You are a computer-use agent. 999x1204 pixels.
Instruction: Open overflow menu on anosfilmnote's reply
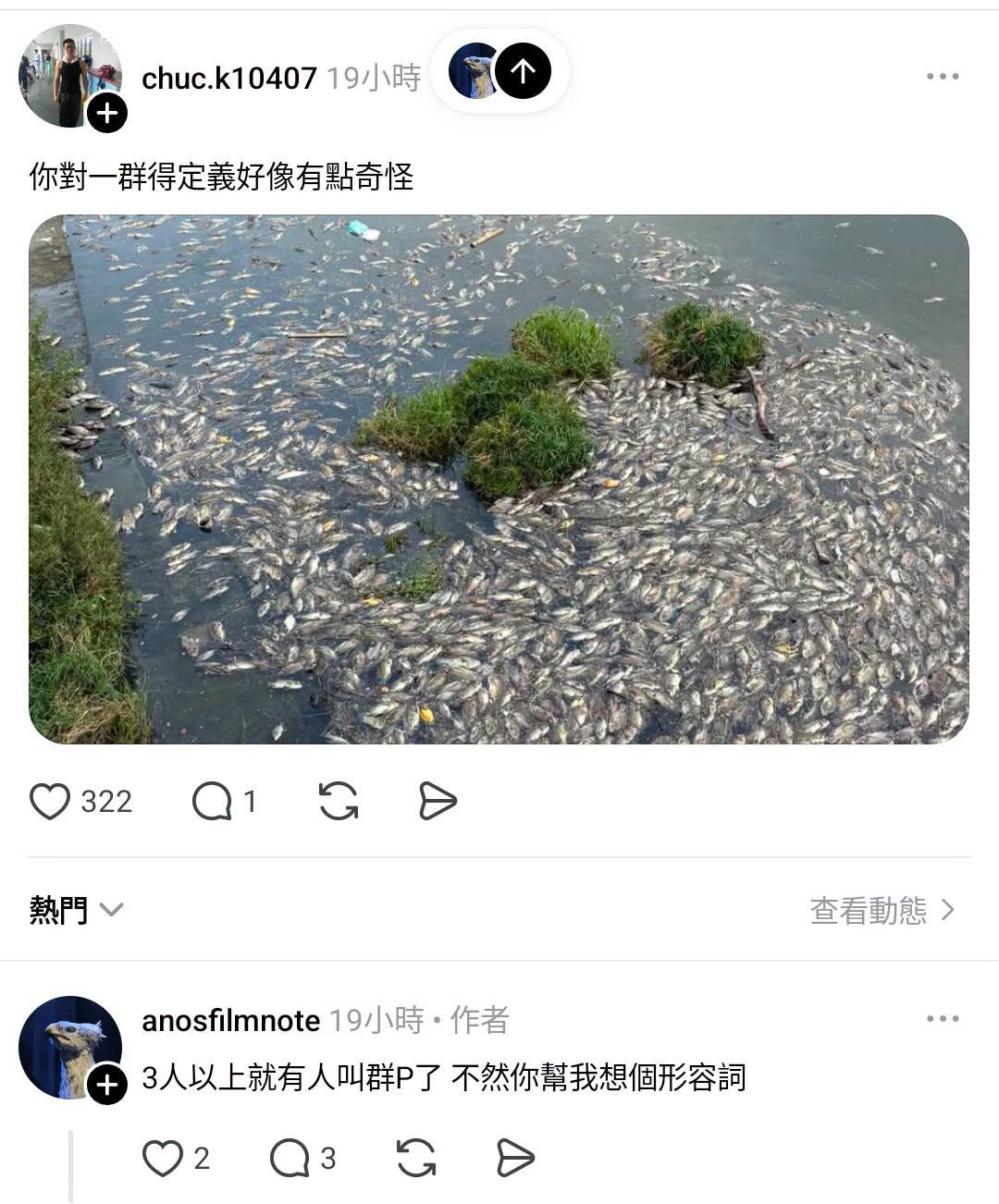(x=942, y=1019)
